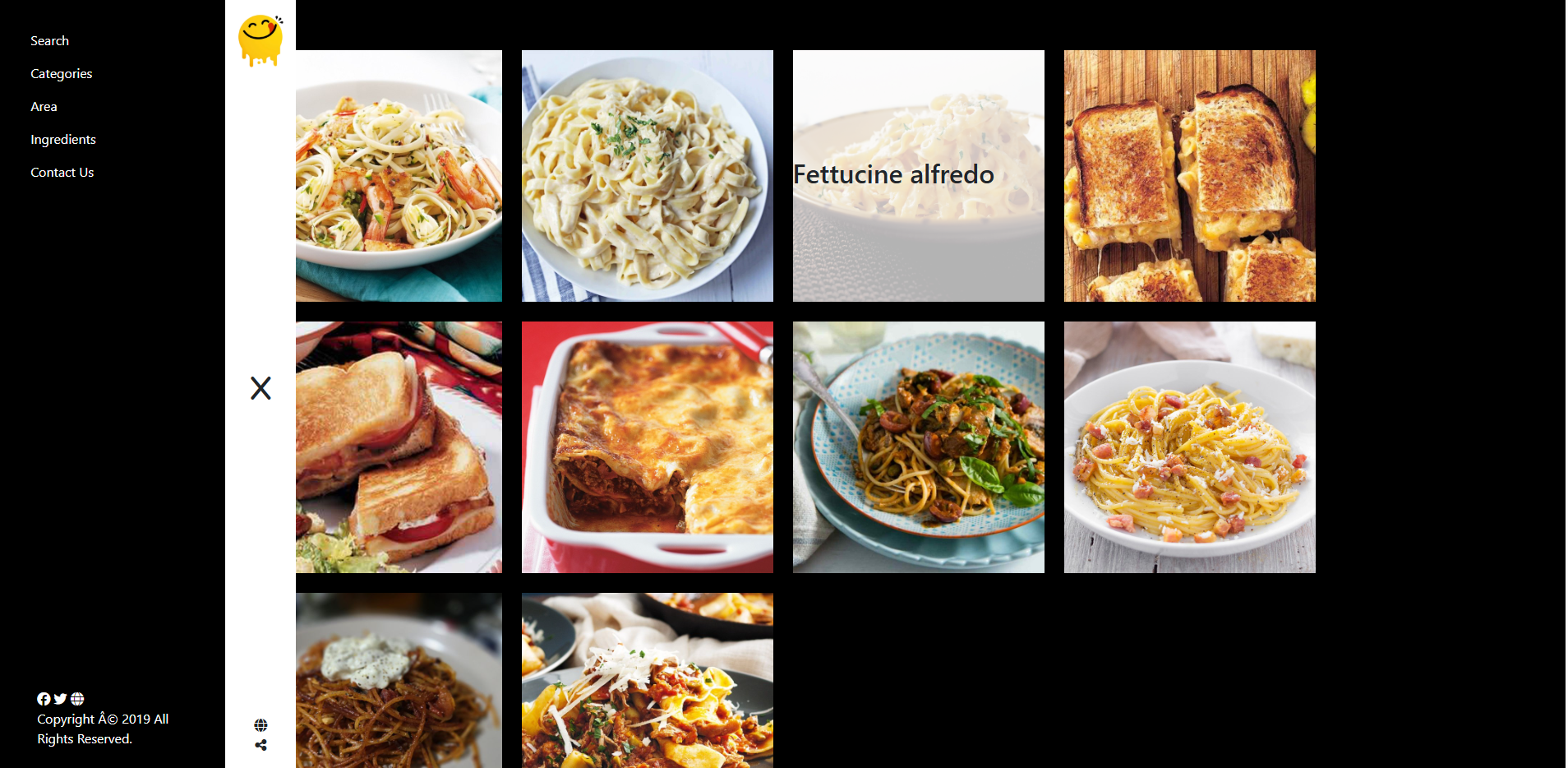This screenshot has height=768, width=1568.
Task: Open the Area menu link
Action: [x=44, y=107]
